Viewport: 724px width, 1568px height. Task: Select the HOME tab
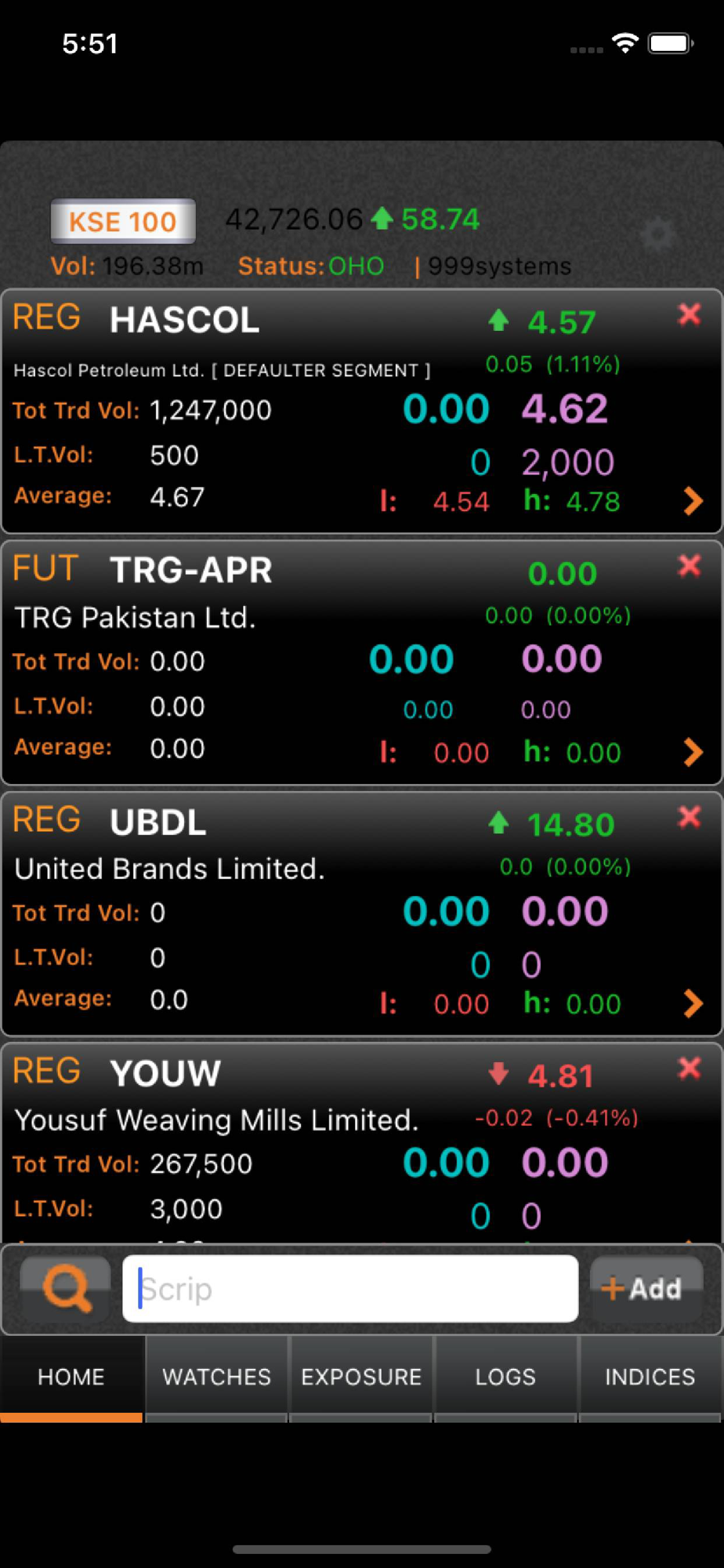coord(71,1377)
